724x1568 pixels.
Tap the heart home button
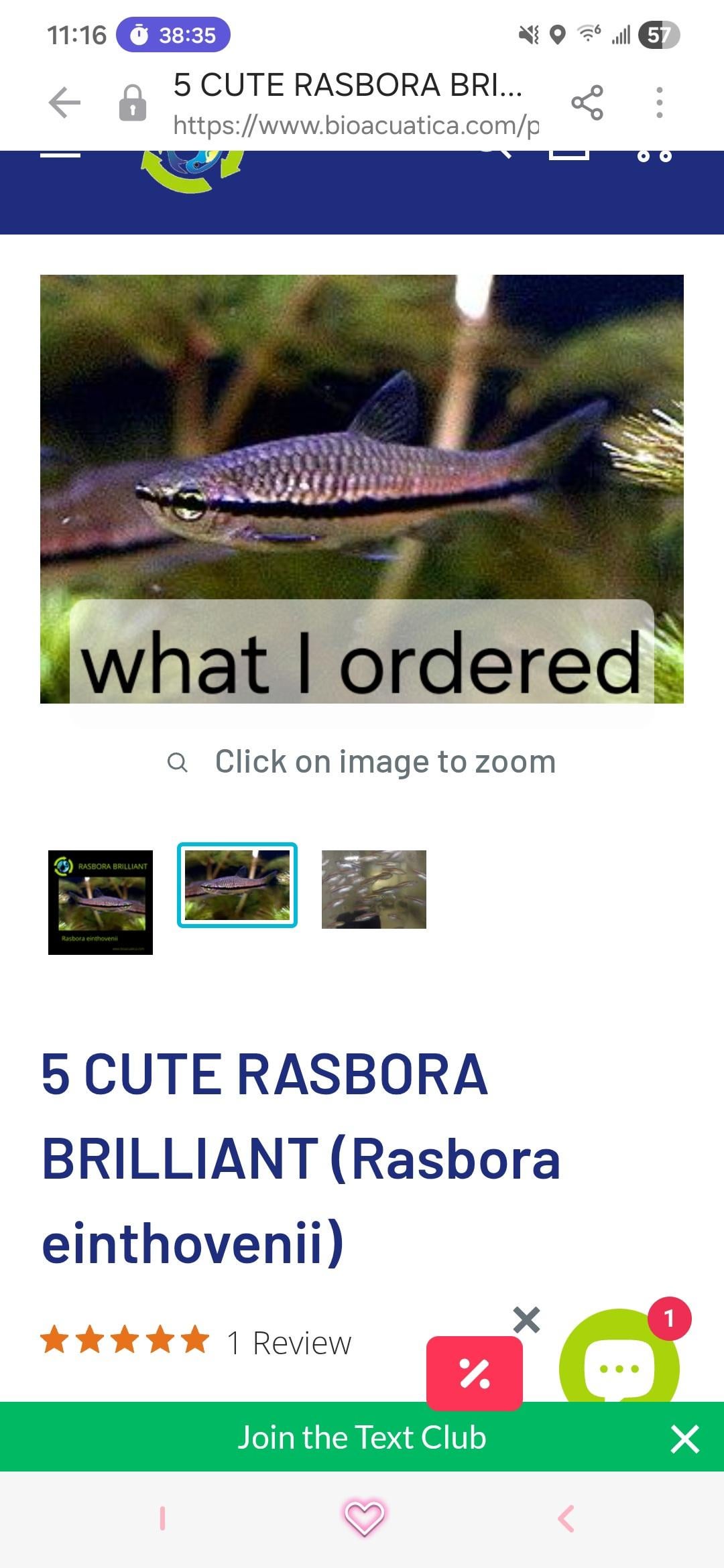coord(363,1518)
